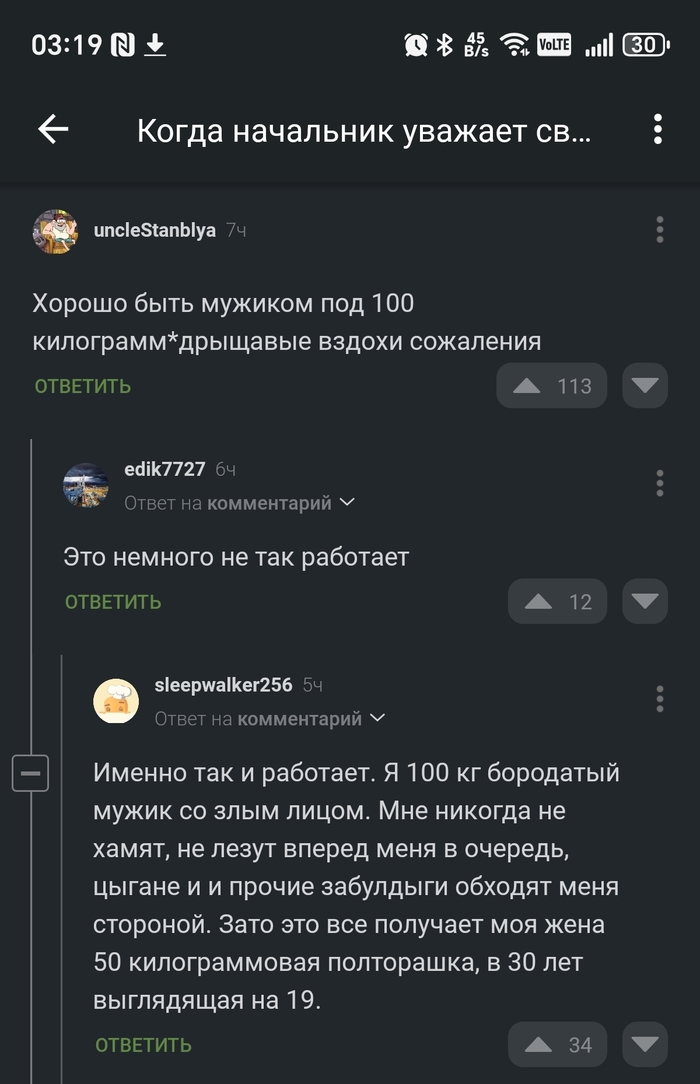Reply to uncleStanblya's comment
Screen dimensions: 700x1084
coord(83,386)
